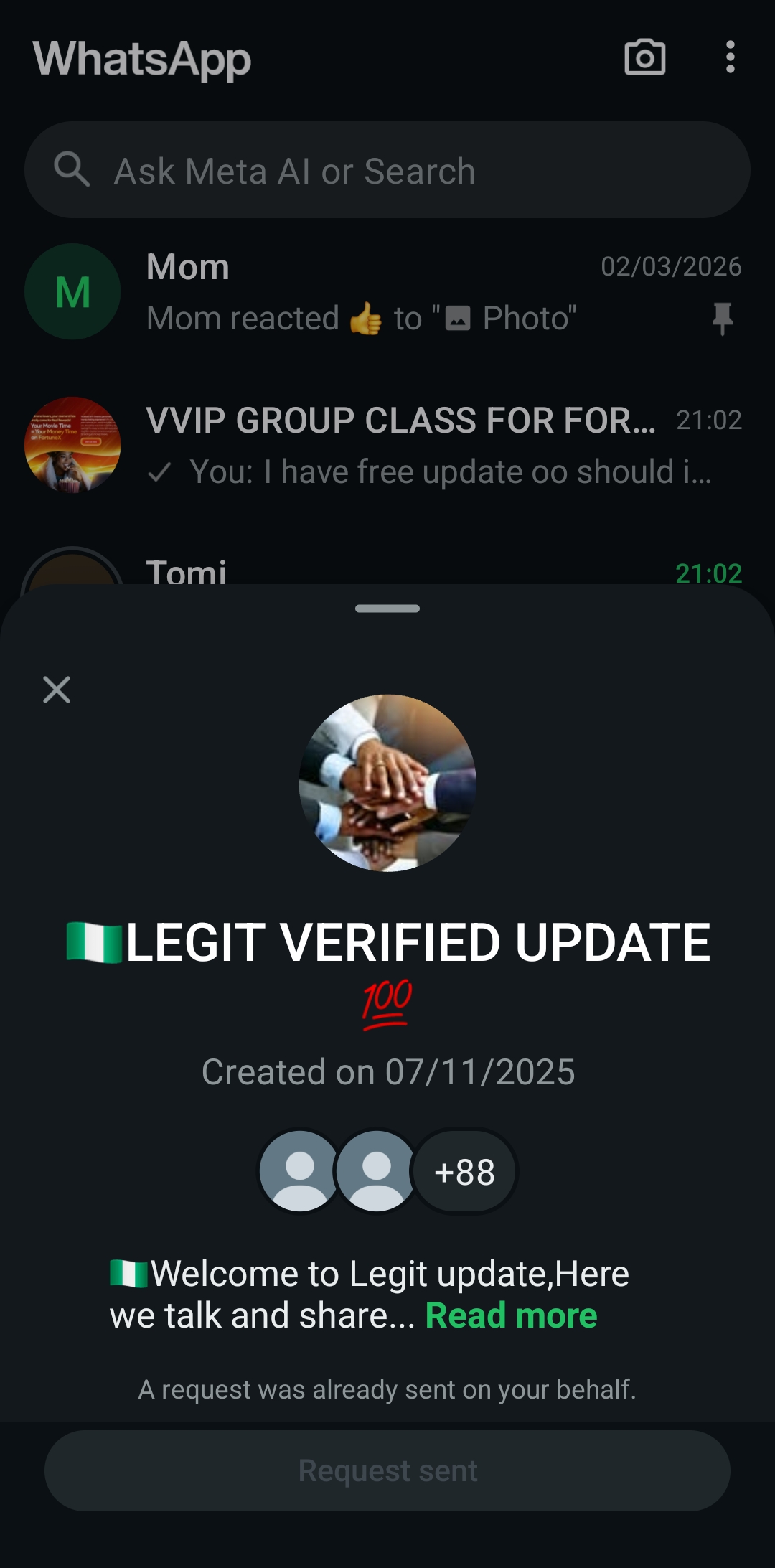Open the three-dot overflow menu
The height and width of the screenshot is (1568, 775).
[730, 57]
